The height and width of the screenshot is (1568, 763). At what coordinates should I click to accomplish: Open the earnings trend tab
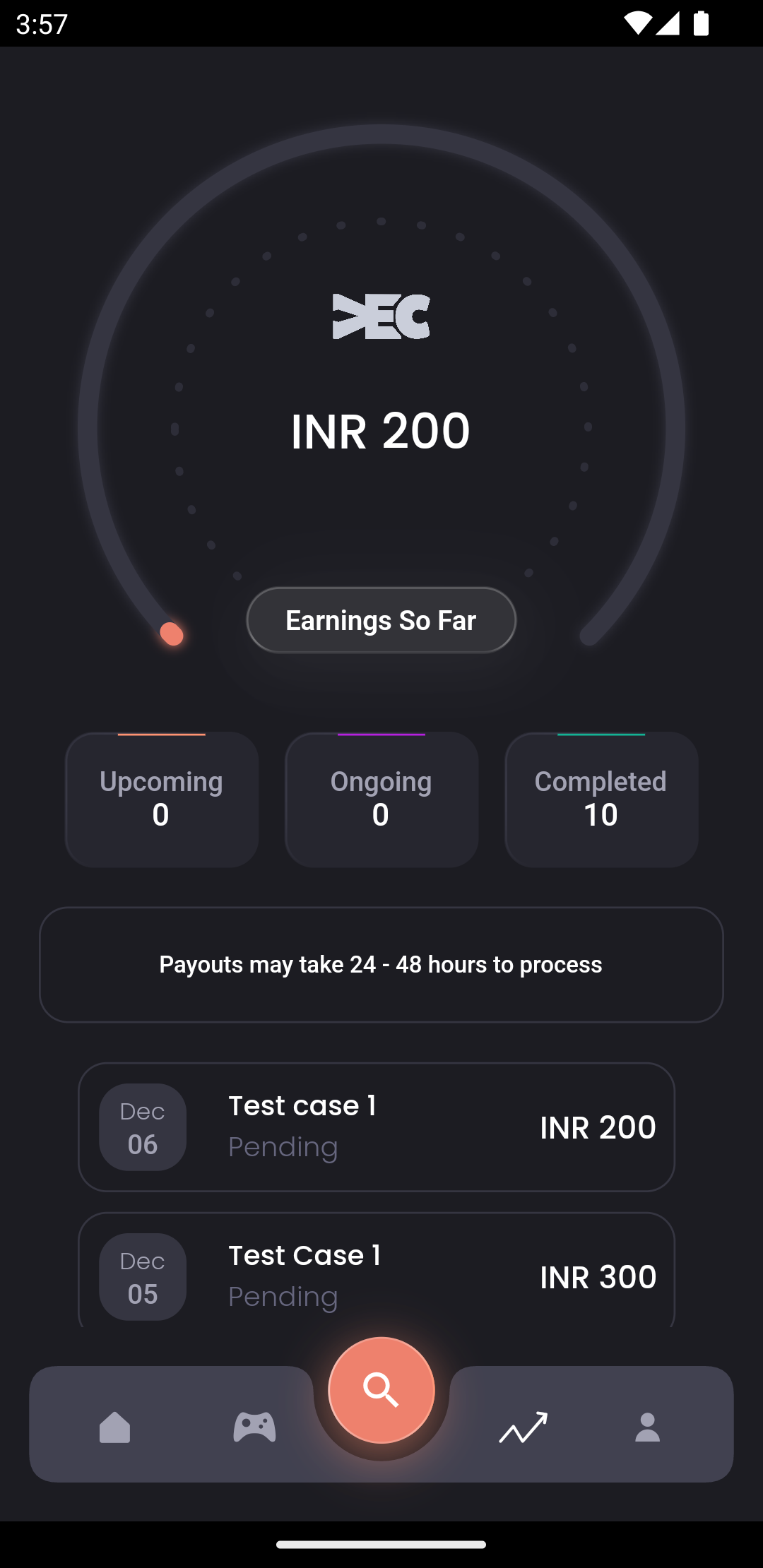[523, 1427]
